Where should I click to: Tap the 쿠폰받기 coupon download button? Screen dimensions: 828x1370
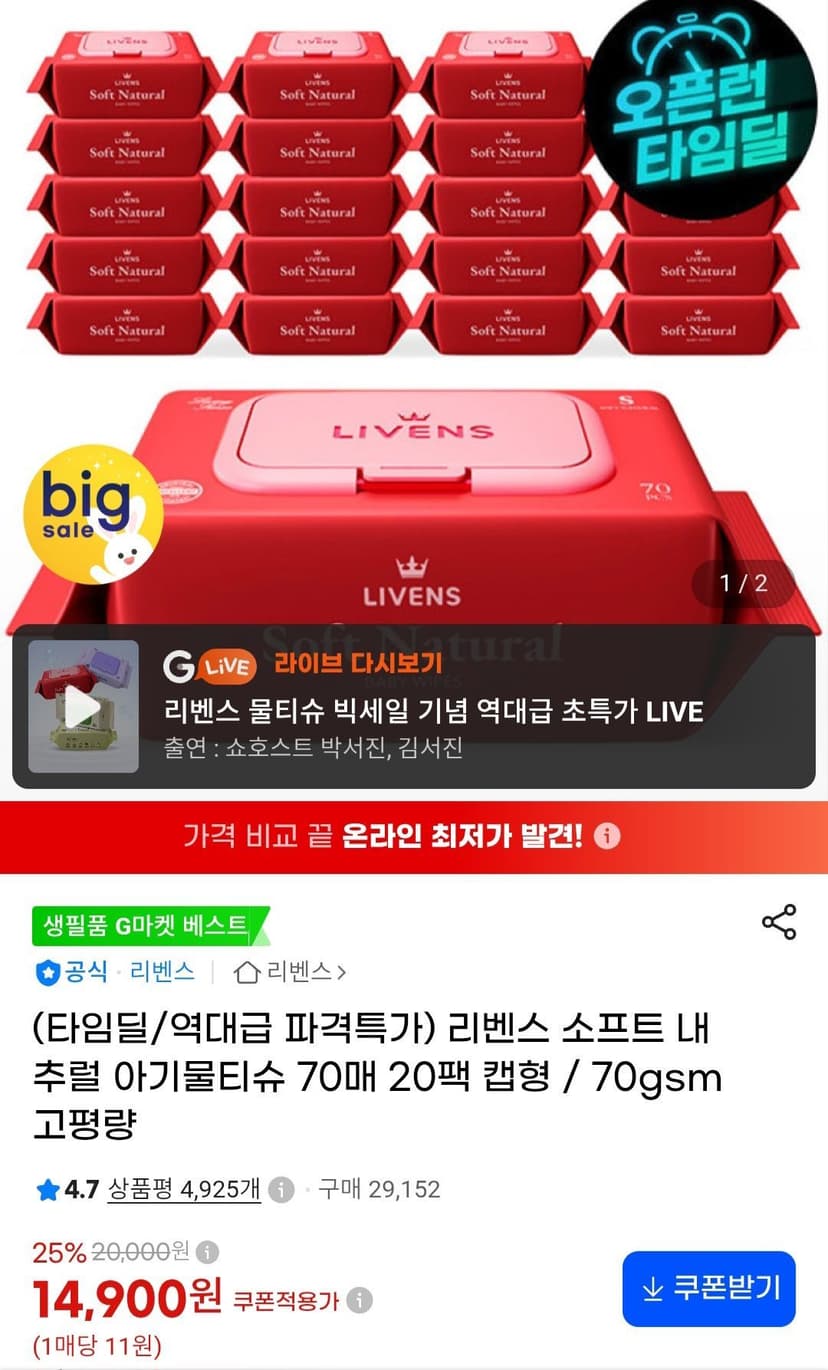[709, 1289]
